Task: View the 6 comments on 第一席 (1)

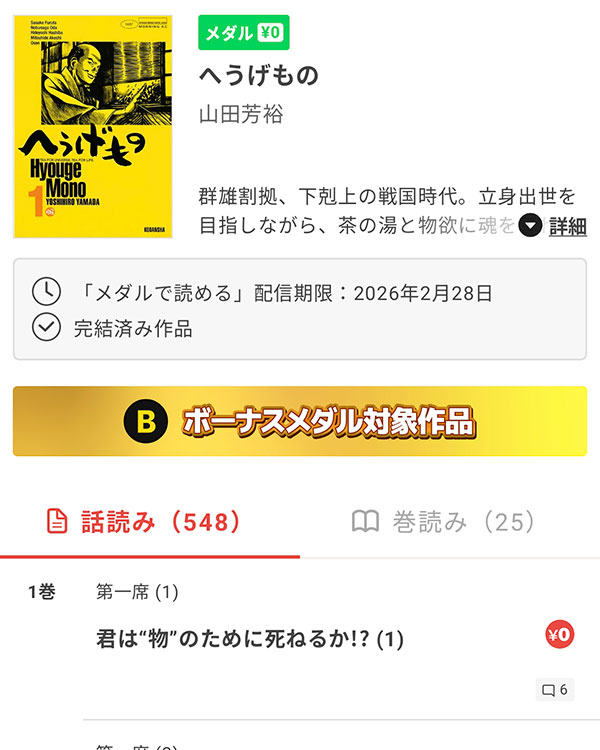Action: click(555, 690)
